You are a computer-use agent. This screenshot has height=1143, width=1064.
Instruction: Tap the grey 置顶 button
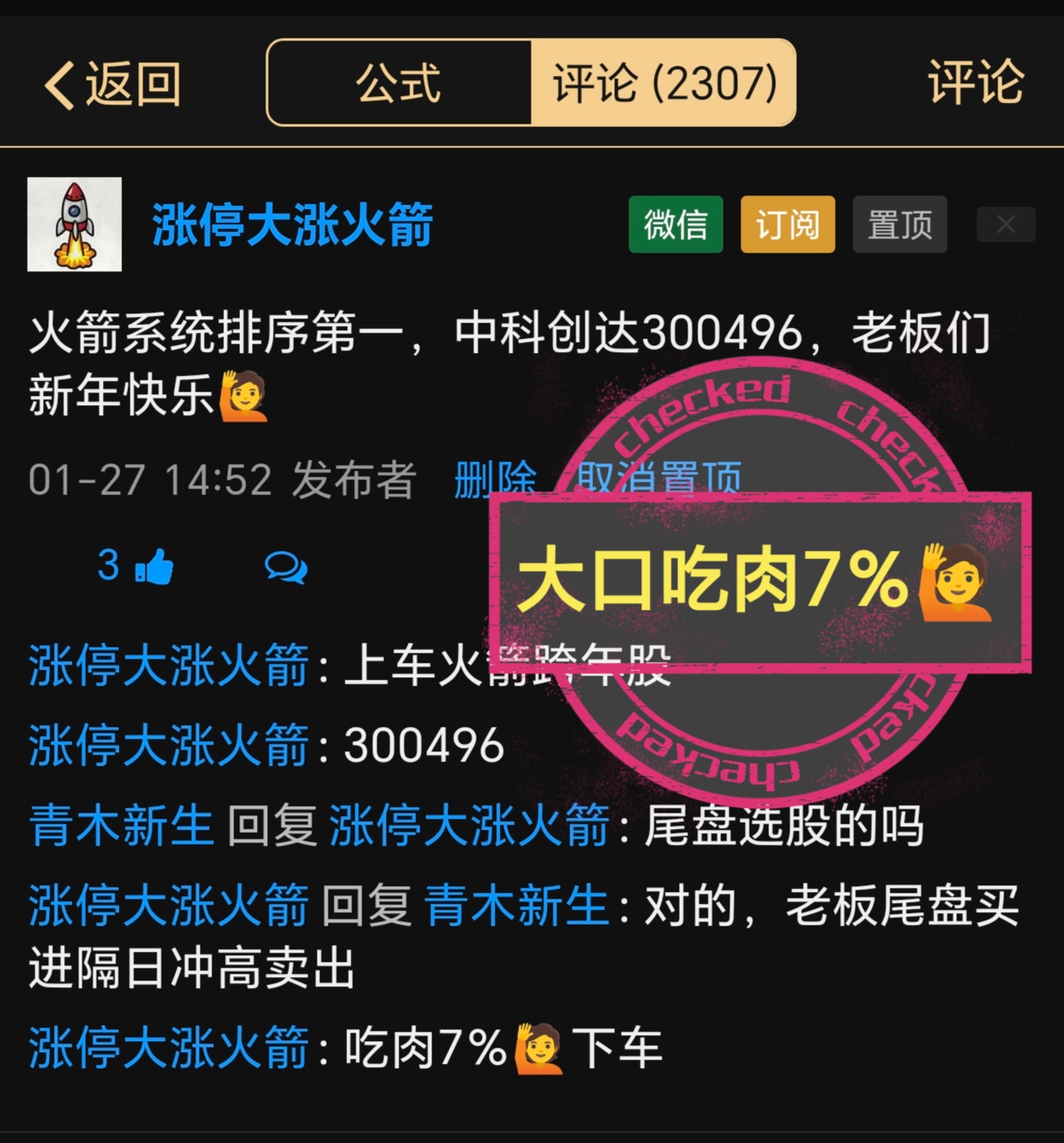pos(900,224)
